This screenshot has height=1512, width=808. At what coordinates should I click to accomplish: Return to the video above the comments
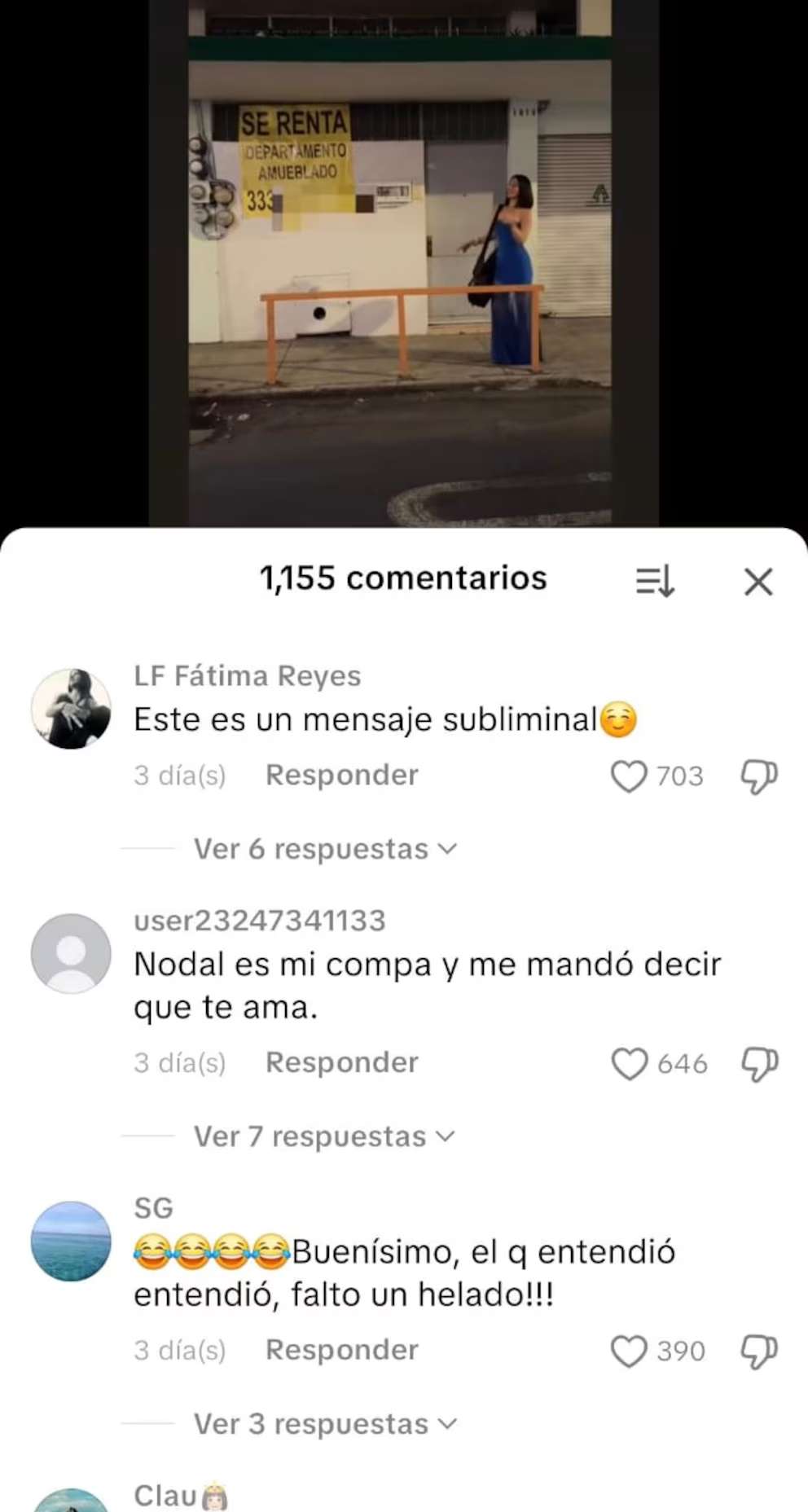(x=403, y=261)
